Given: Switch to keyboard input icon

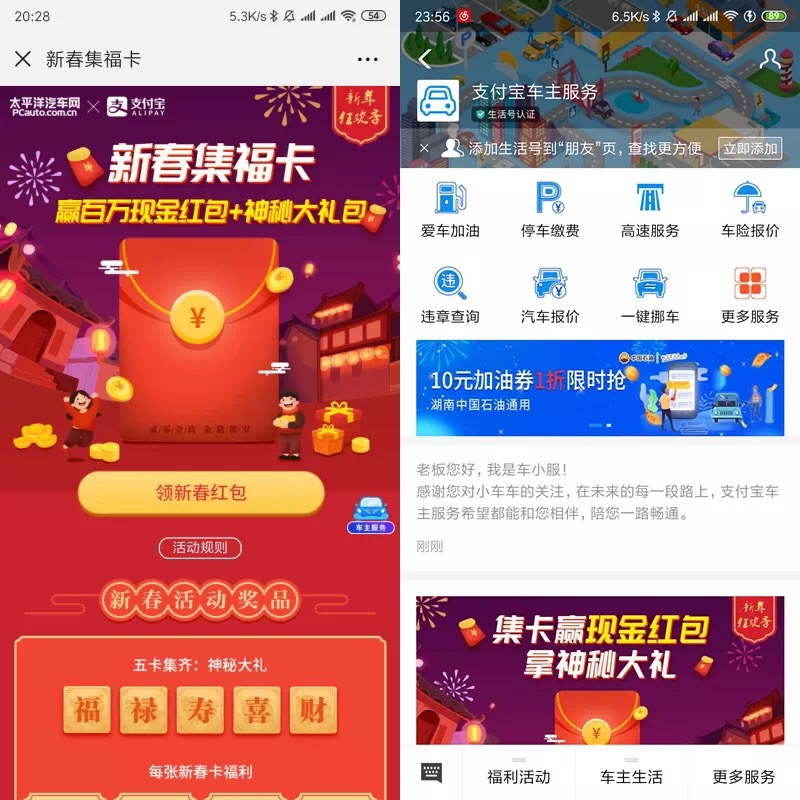Looking at the screenshot, I should [x=431, y=773].
